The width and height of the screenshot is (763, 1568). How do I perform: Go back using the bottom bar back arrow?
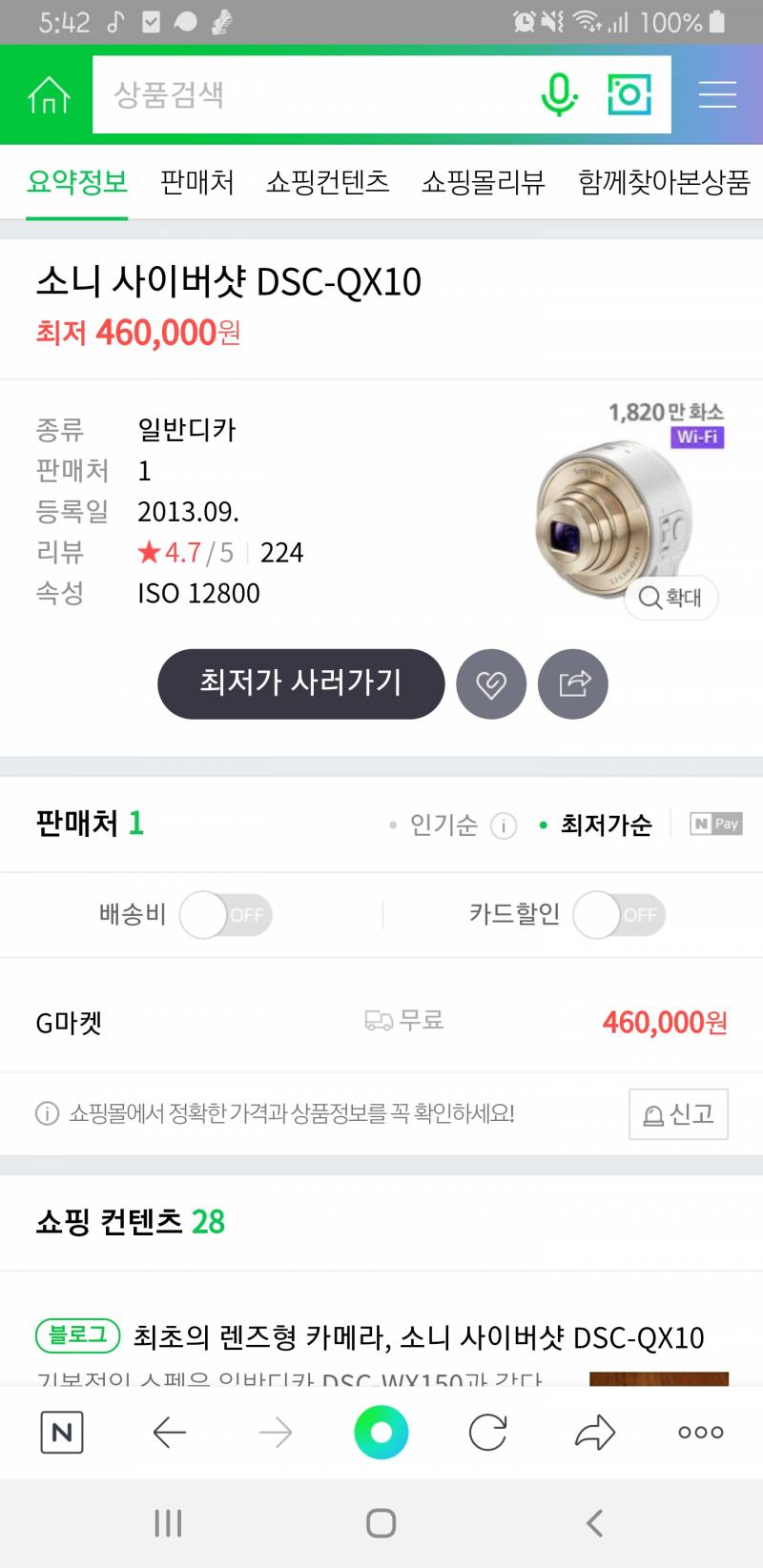pyautogui.click(x=170, y=1431)
